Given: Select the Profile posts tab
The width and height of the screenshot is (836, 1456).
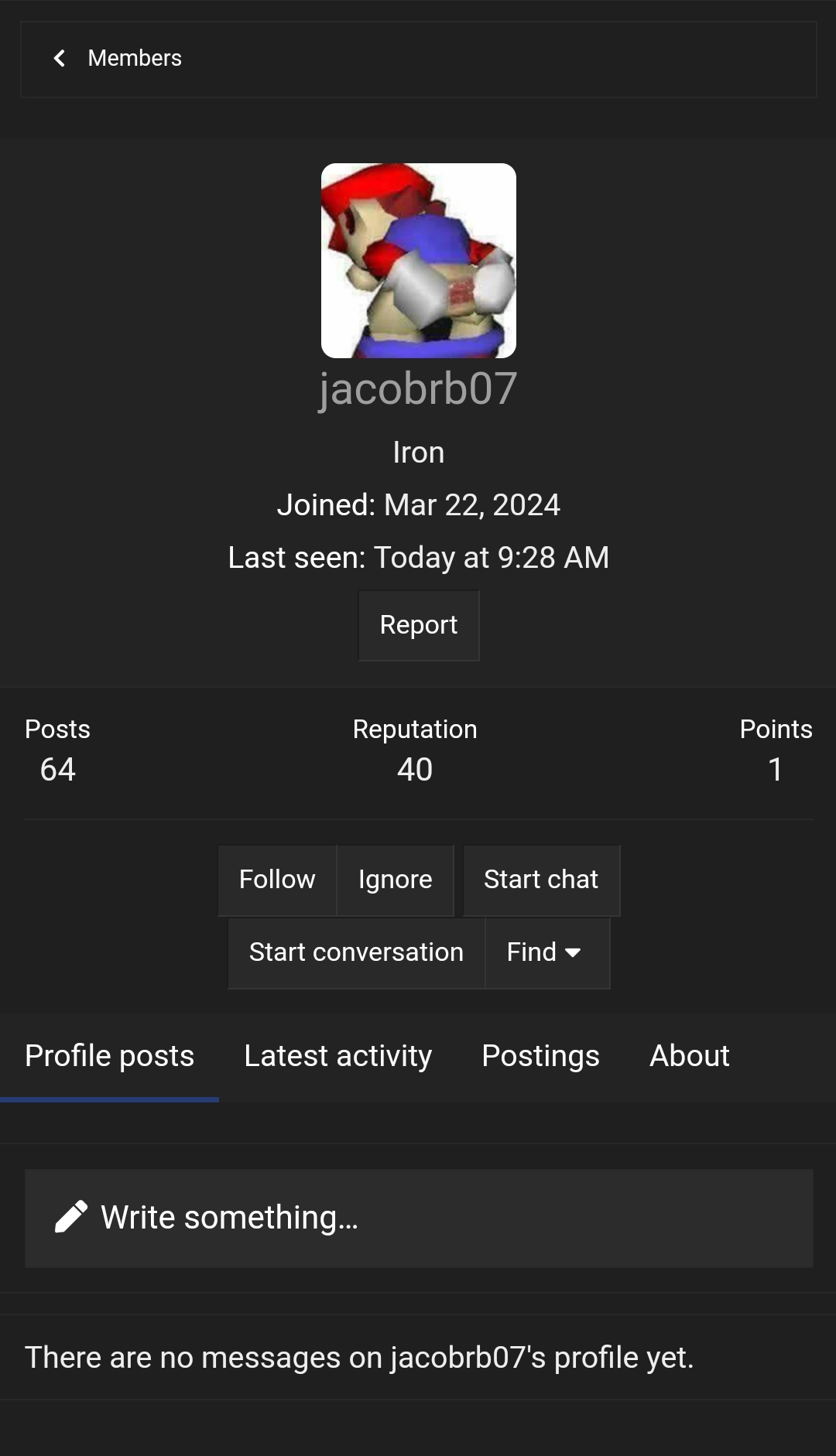Looking at the screenshot, I should 109,1055.
